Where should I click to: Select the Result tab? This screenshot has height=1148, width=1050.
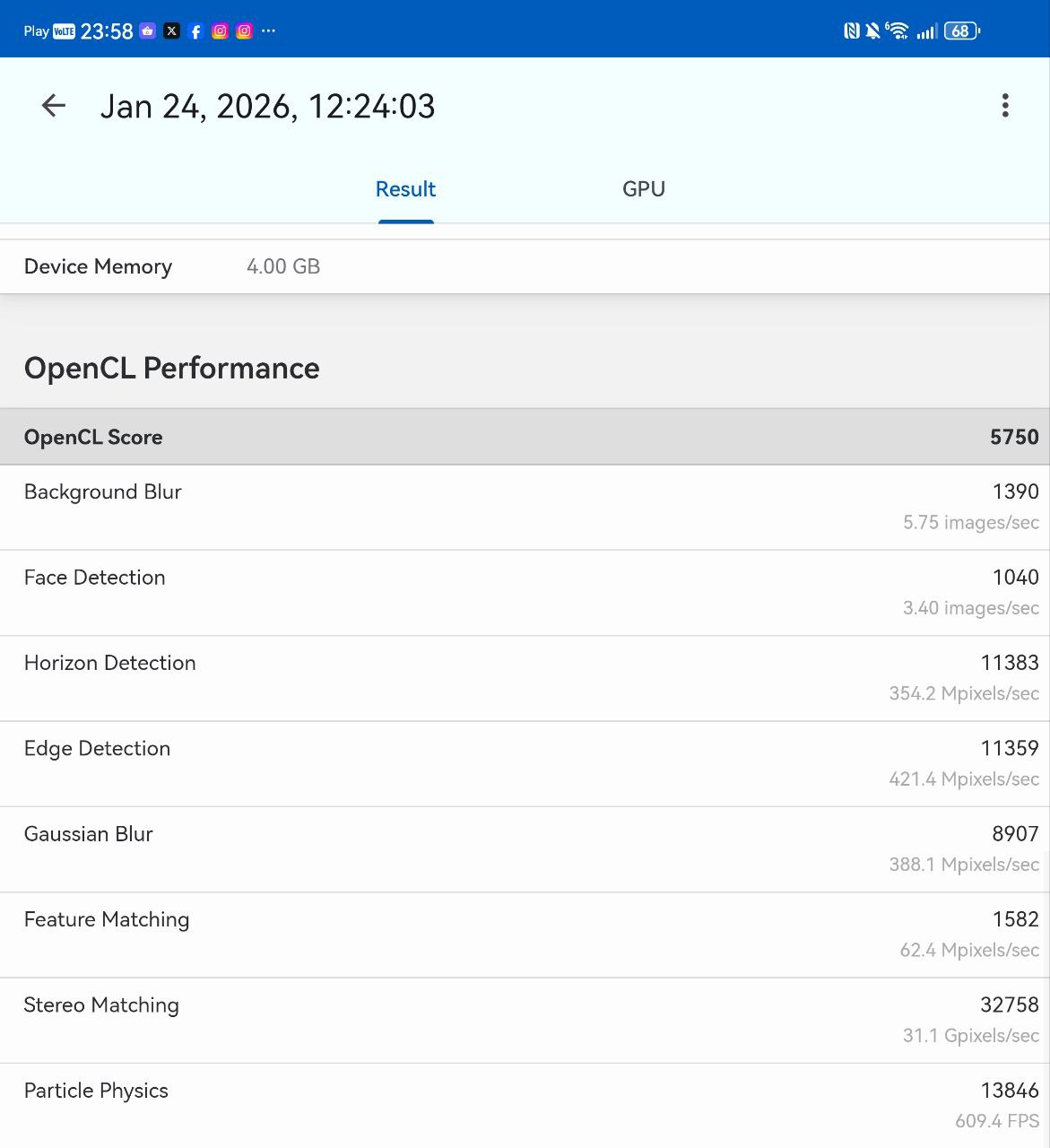405,189
